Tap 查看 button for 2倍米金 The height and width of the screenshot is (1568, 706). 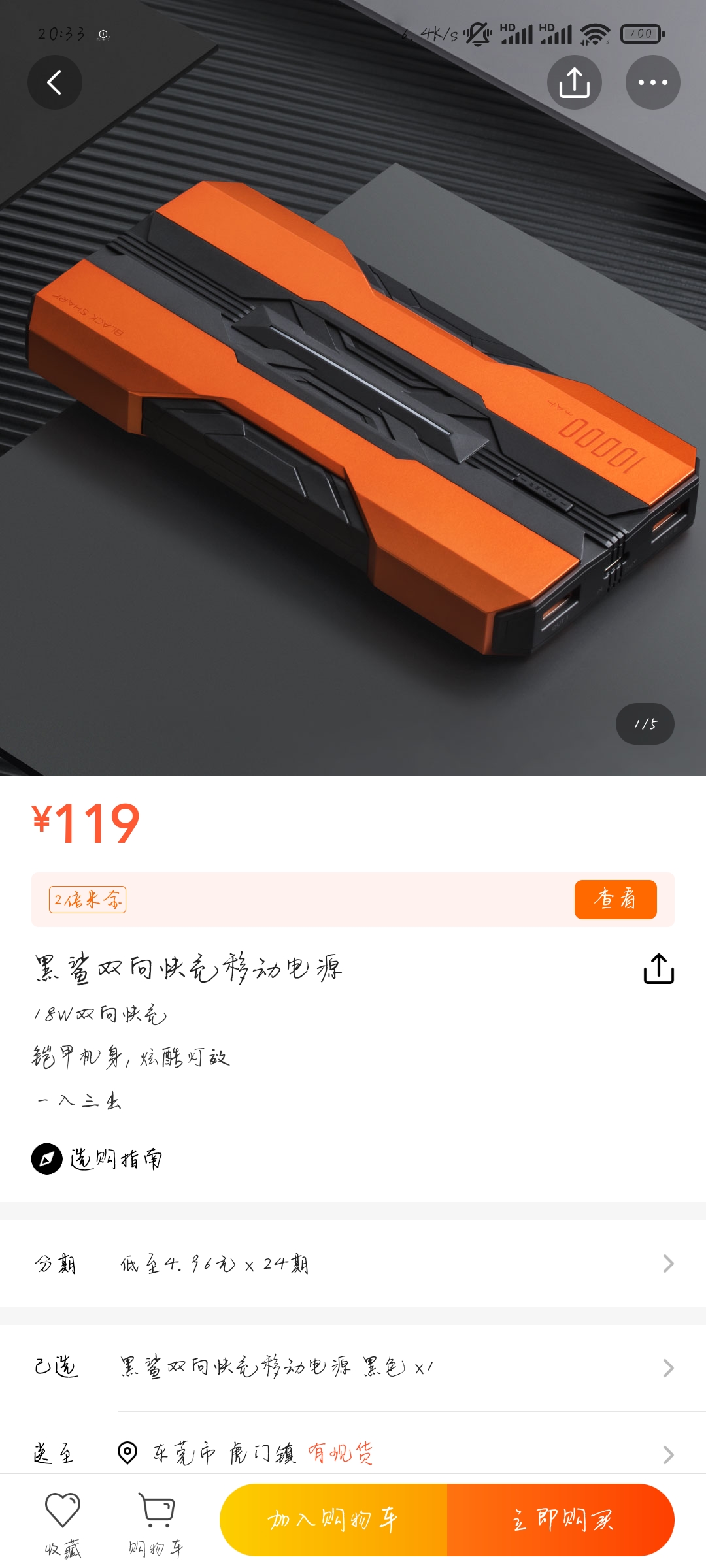(x=615, y=900)
